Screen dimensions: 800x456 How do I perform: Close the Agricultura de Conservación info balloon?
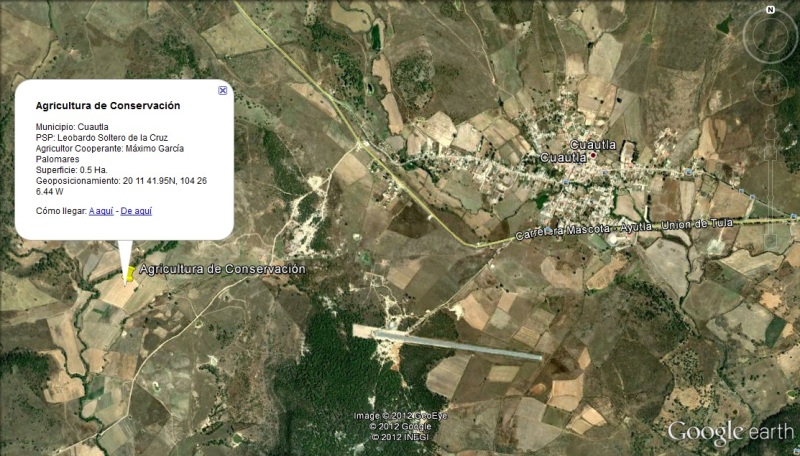222,90
